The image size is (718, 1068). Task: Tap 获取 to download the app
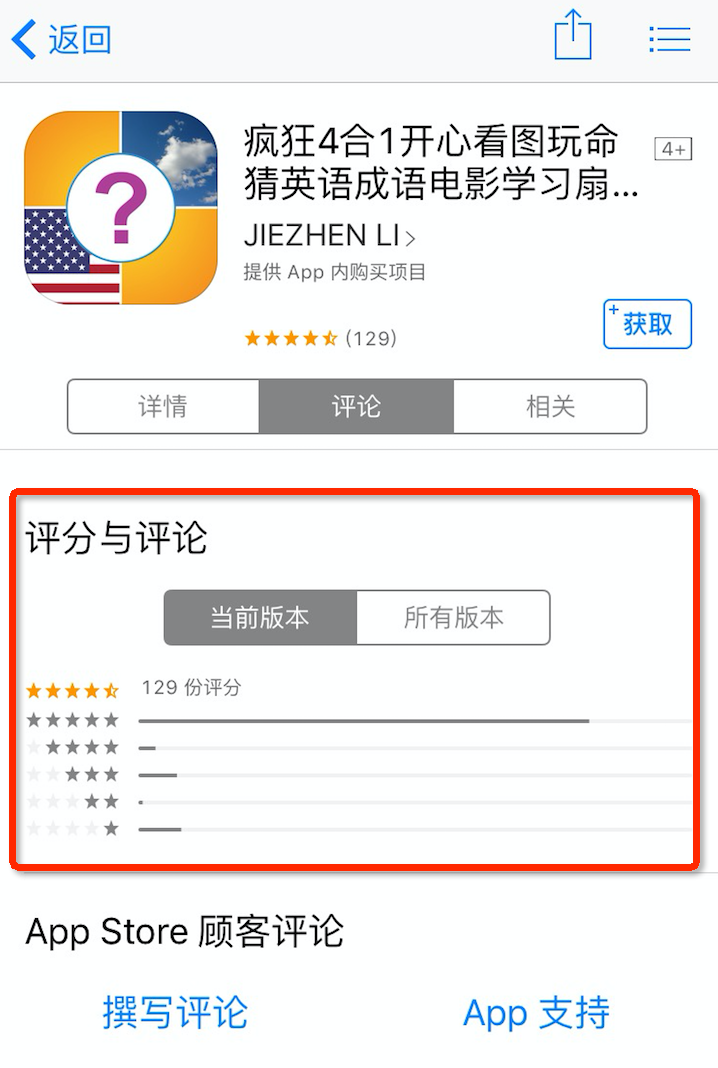pyautogui.click(x=647, y=324)
